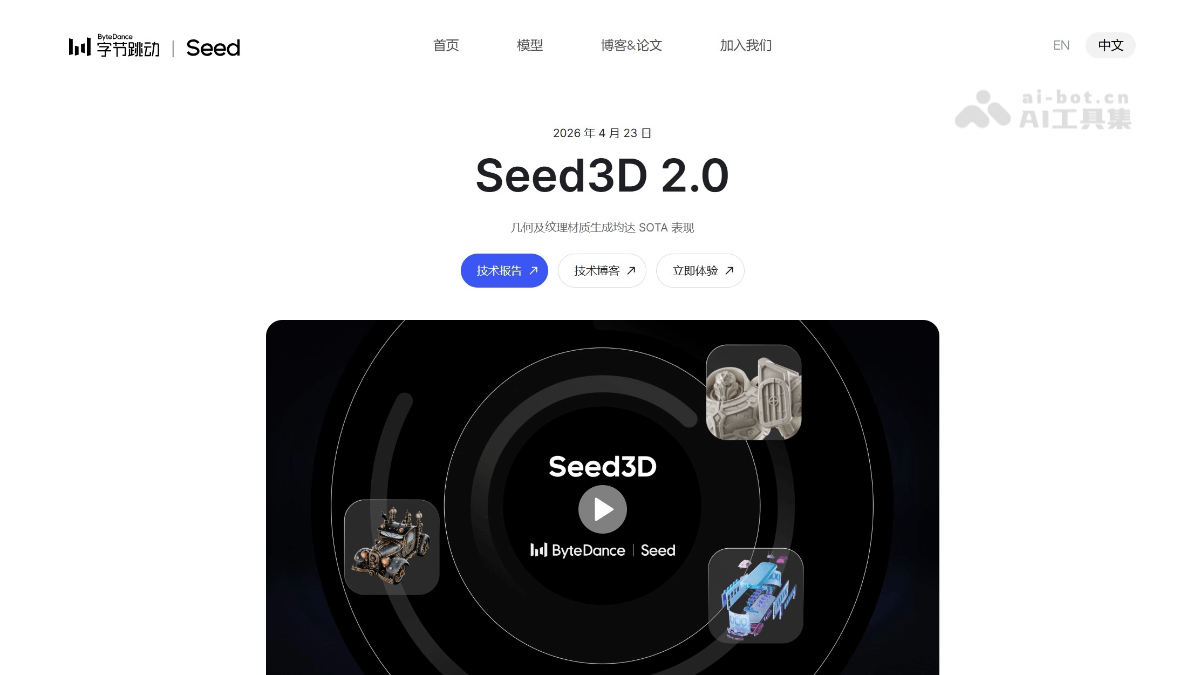
Task: Open the 技术报告 button
Action: tap(504, 270)
